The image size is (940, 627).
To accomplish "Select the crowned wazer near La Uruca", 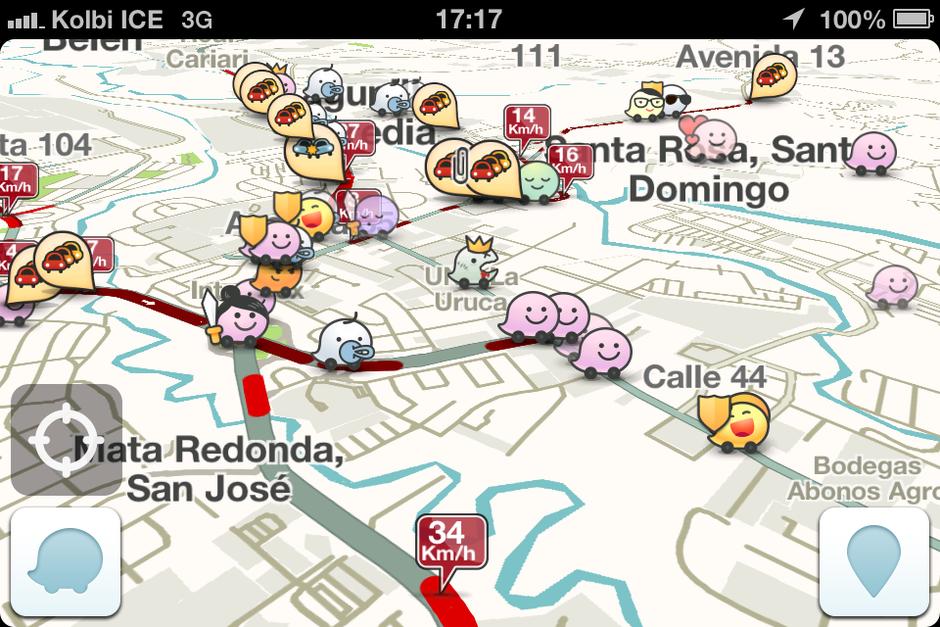I will click(x=471, y=262).
